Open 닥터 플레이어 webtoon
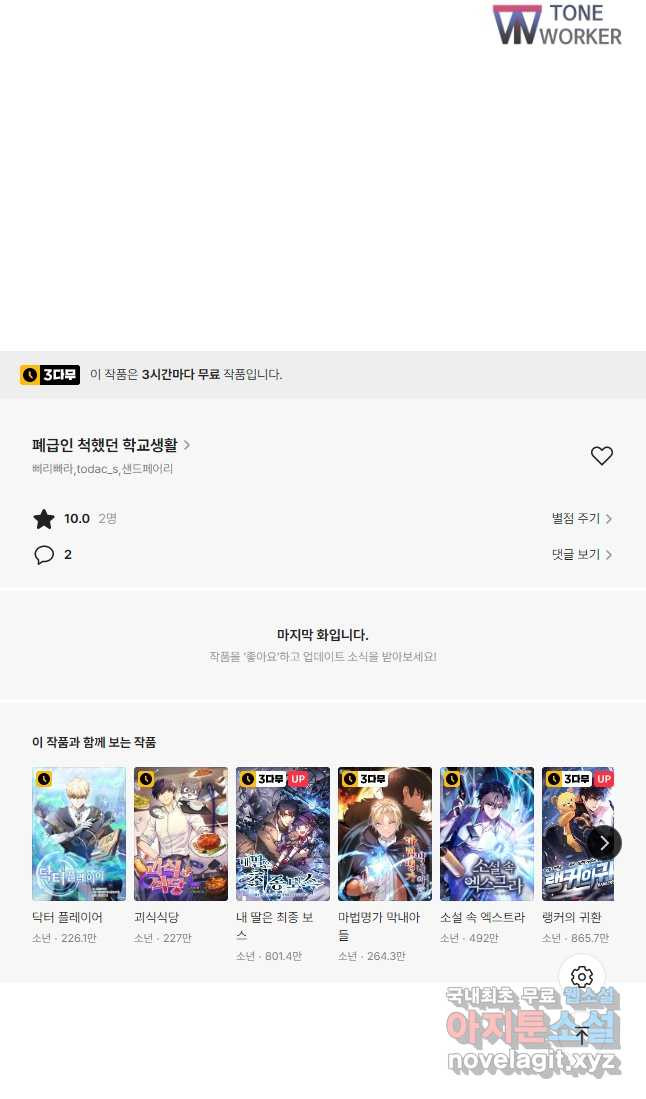Viewport: 646px width, 1099px height. (79, 834)
